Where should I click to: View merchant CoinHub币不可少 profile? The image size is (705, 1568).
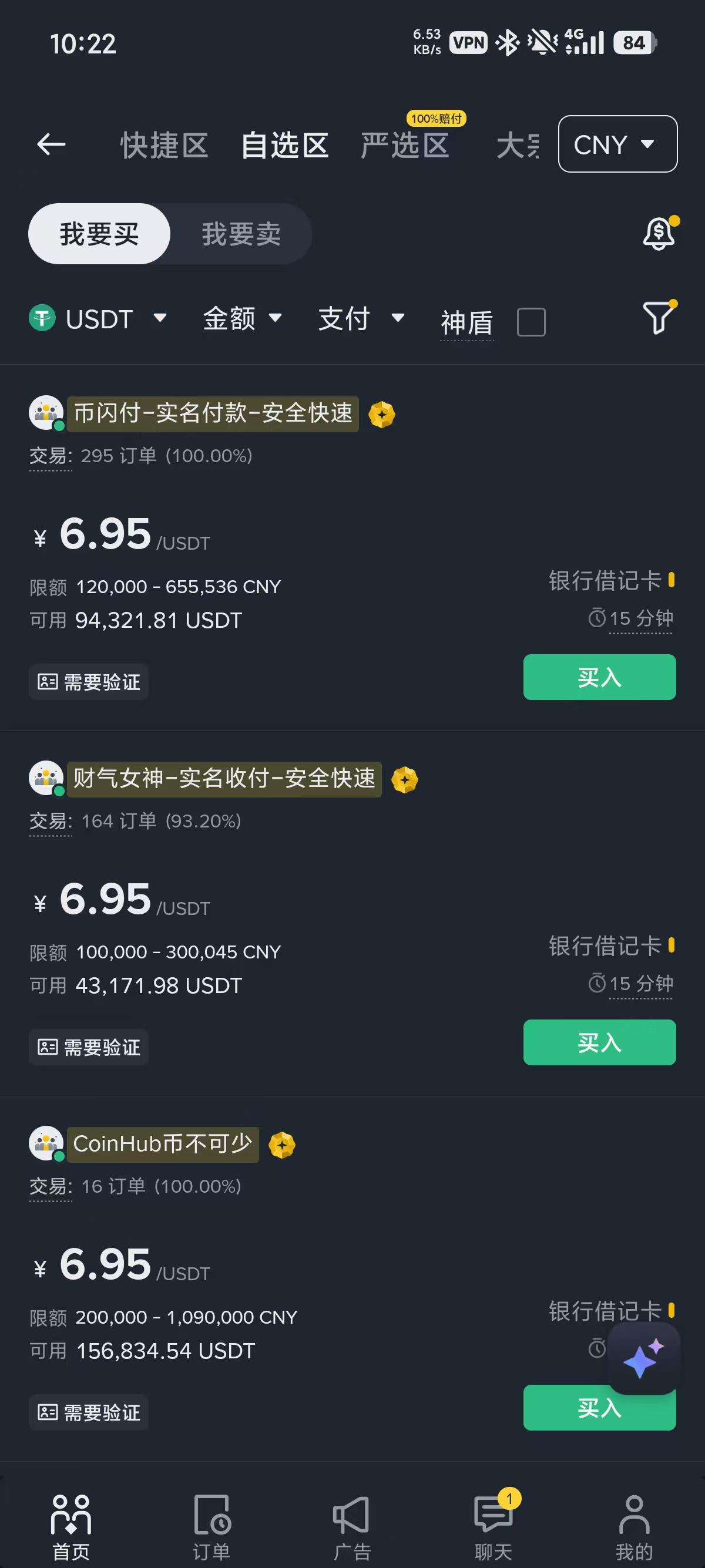[163, 1145]
